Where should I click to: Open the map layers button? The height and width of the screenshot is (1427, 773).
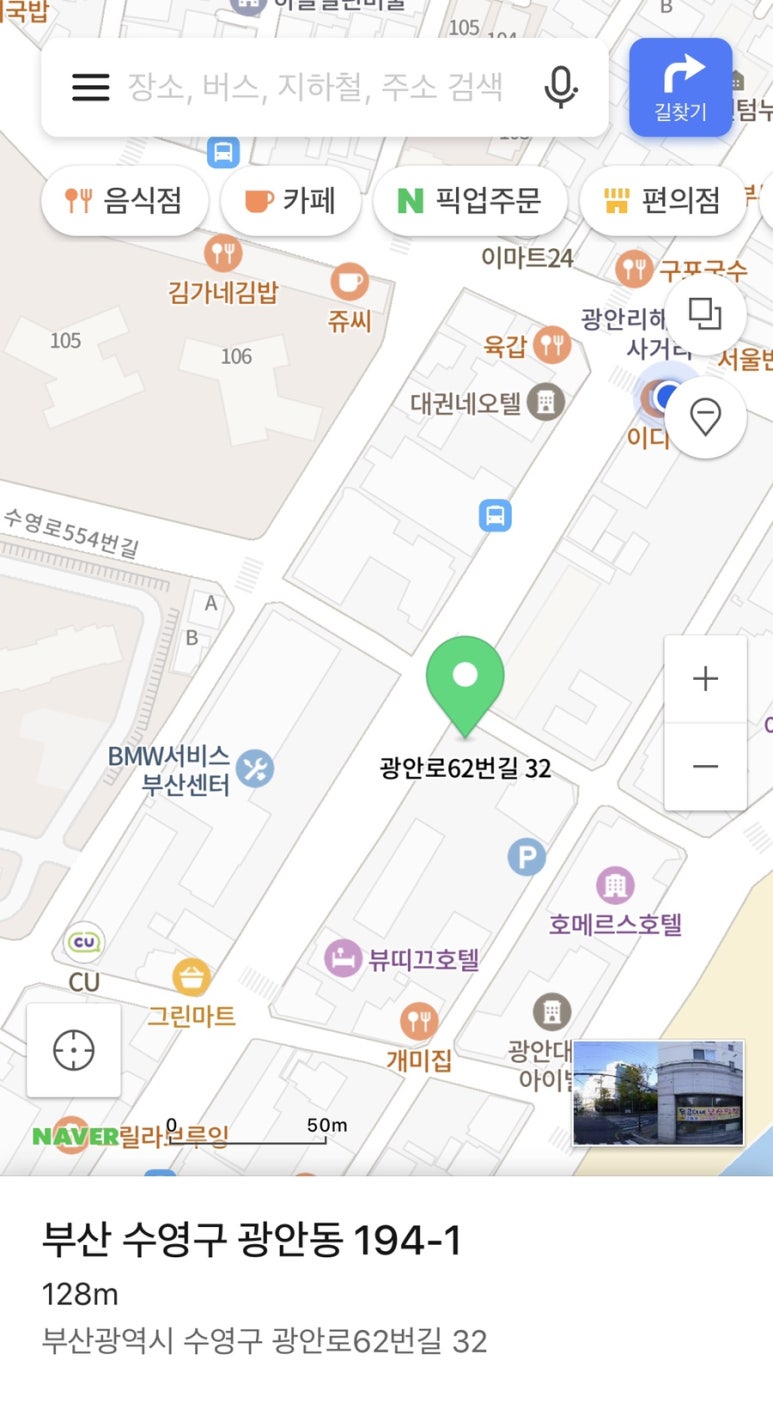click(x=706, y=315)
